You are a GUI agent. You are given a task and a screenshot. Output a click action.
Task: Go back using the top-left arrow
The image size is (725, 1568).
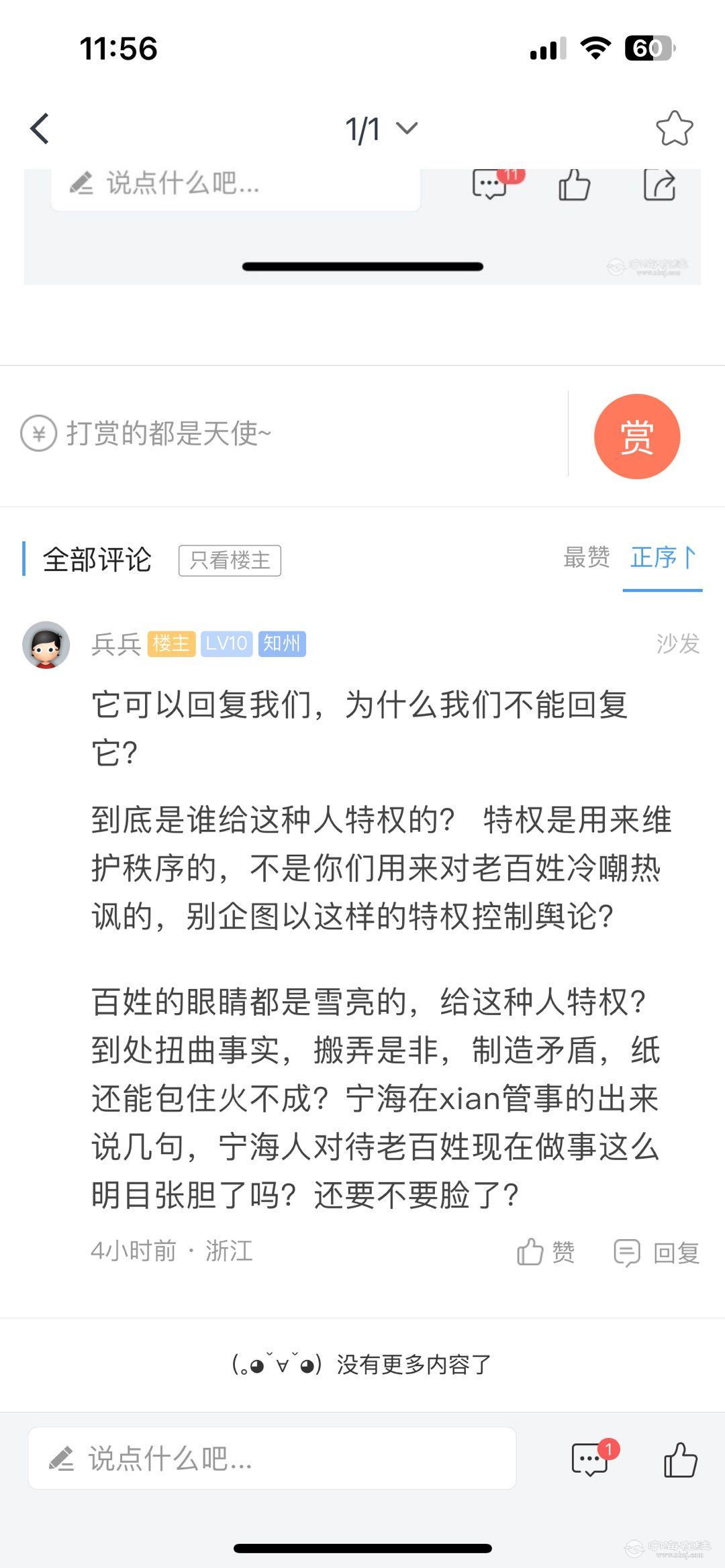pyautogui.click(x=40, y=128)
